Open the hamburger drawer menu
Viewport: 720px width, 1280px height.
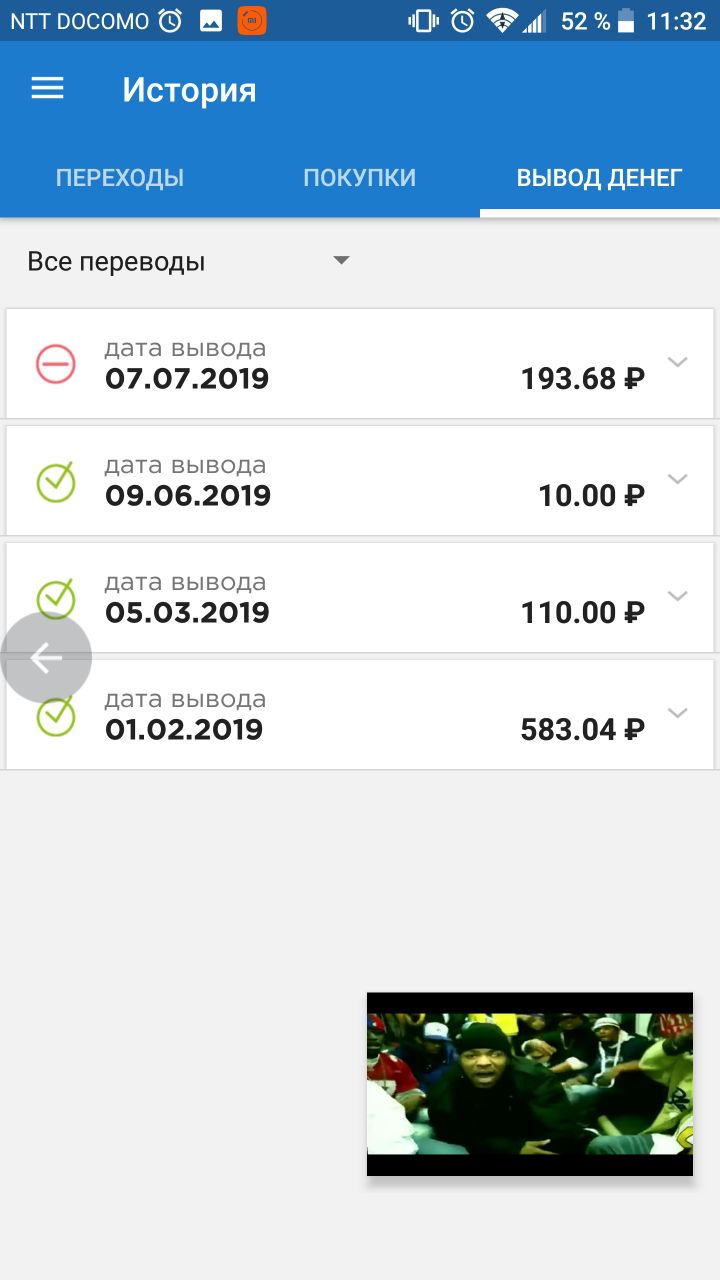click(47, 89)
